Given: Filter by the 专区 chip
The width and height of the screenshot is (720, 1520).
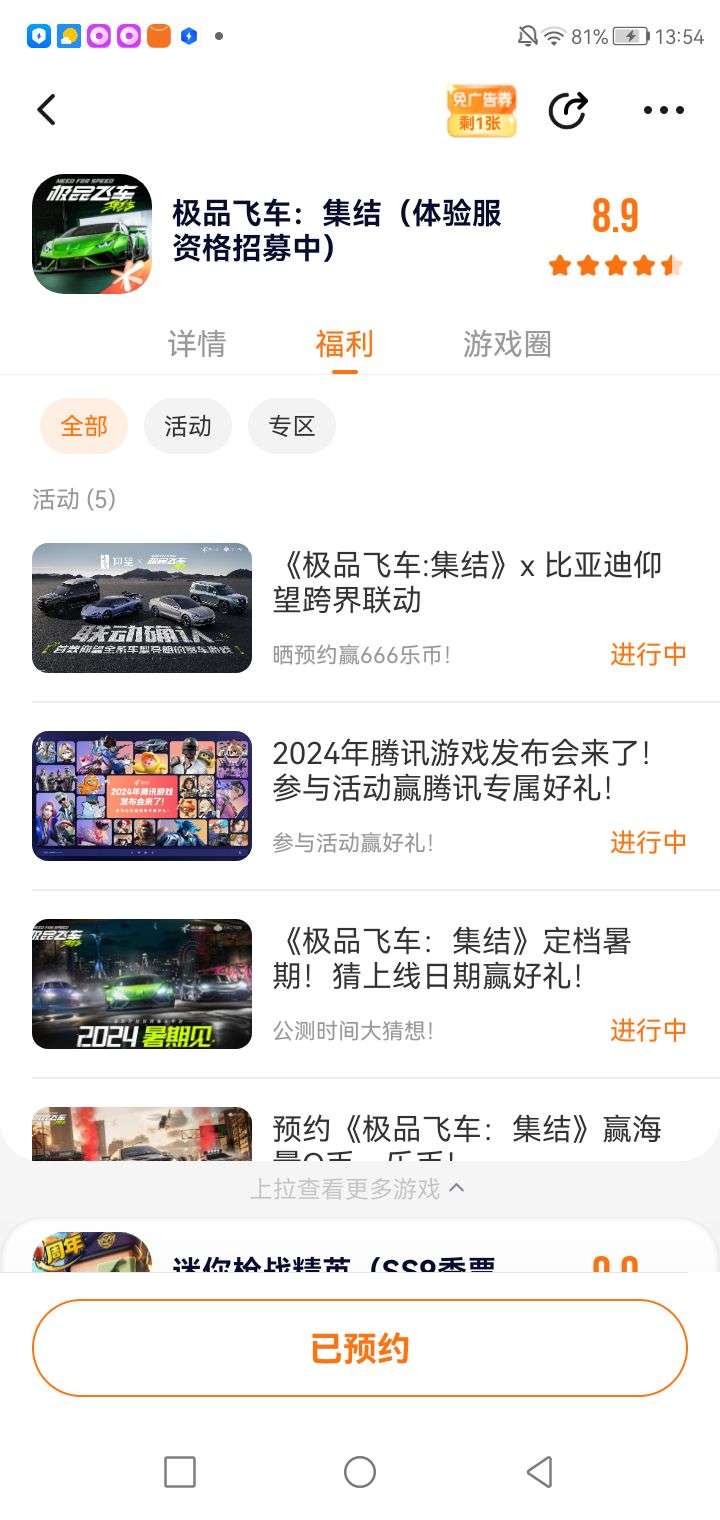Looking at the screenshot, I should tap(292, 426).
